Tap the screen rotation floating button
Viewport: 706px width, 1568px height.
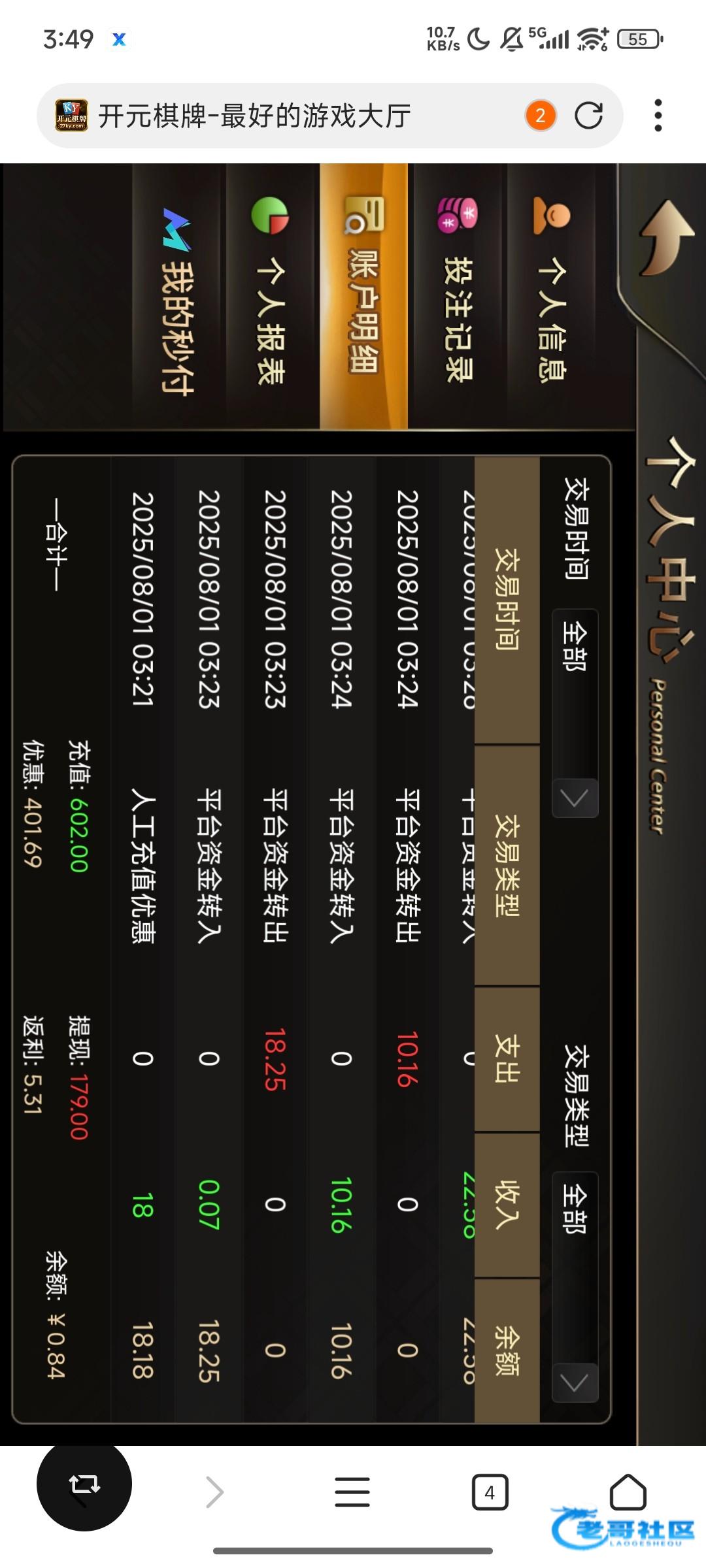[x=84, y=1484]
